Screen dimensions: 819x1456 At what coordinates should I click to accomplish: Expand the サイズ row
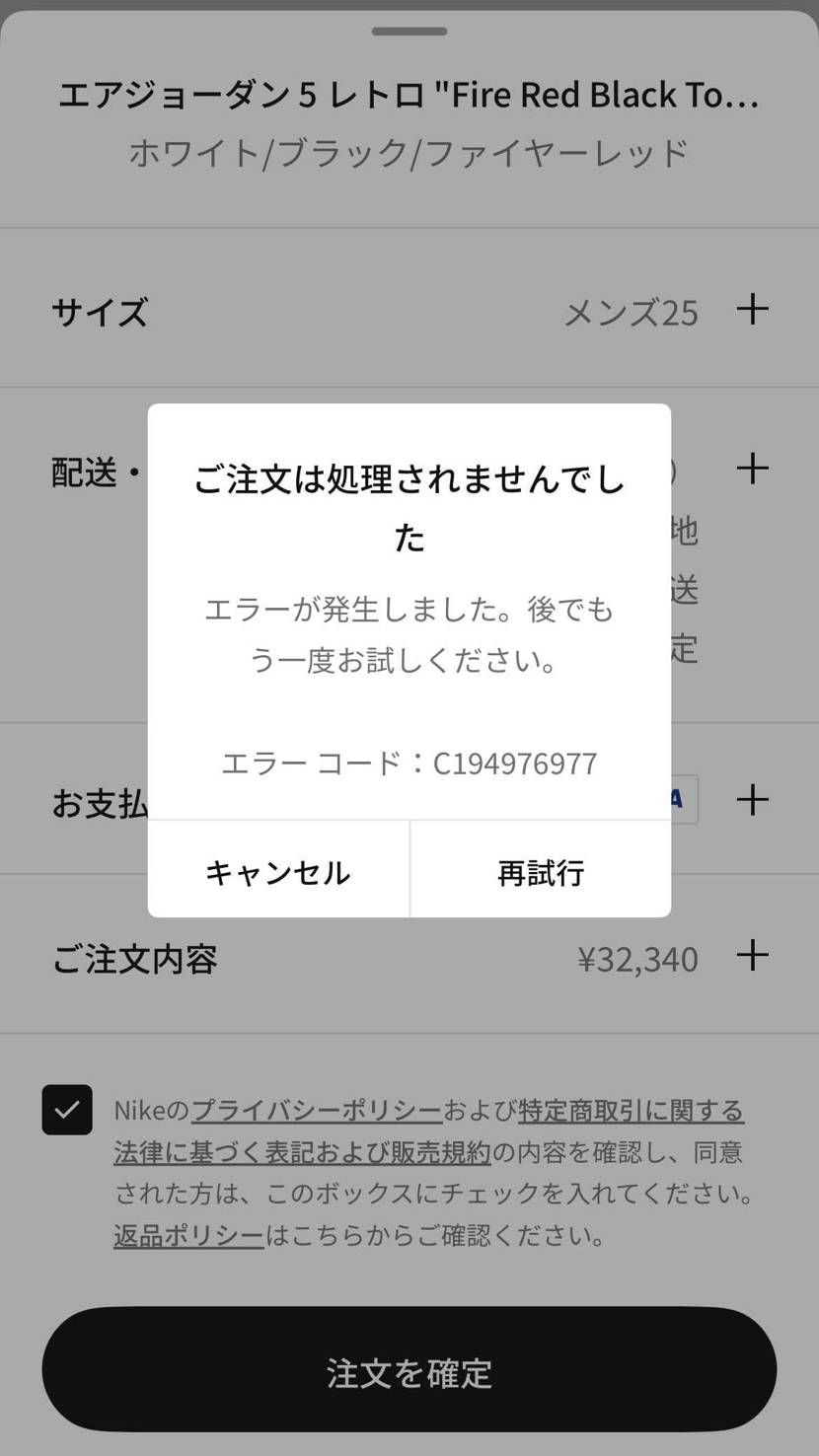(x=752, y=310)
